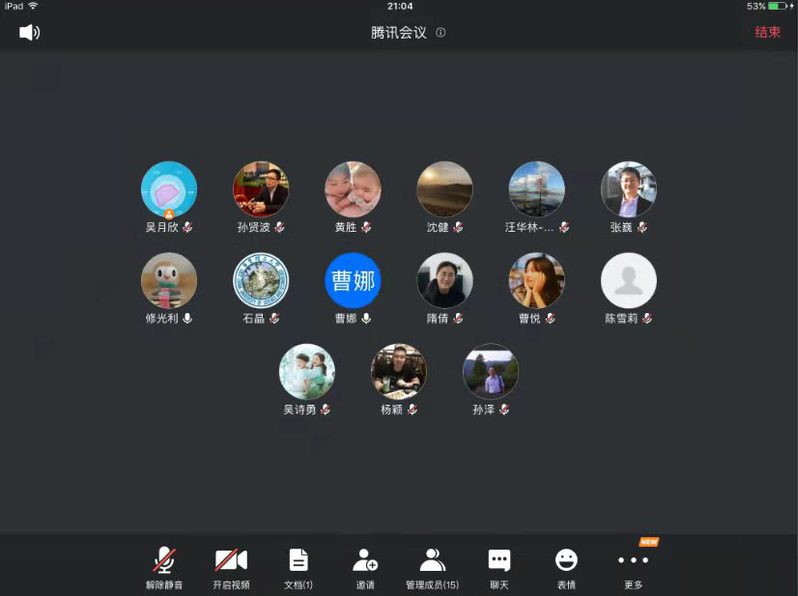
Task: Select participant 吴月欣's avatar
Action: pos(169,189)
